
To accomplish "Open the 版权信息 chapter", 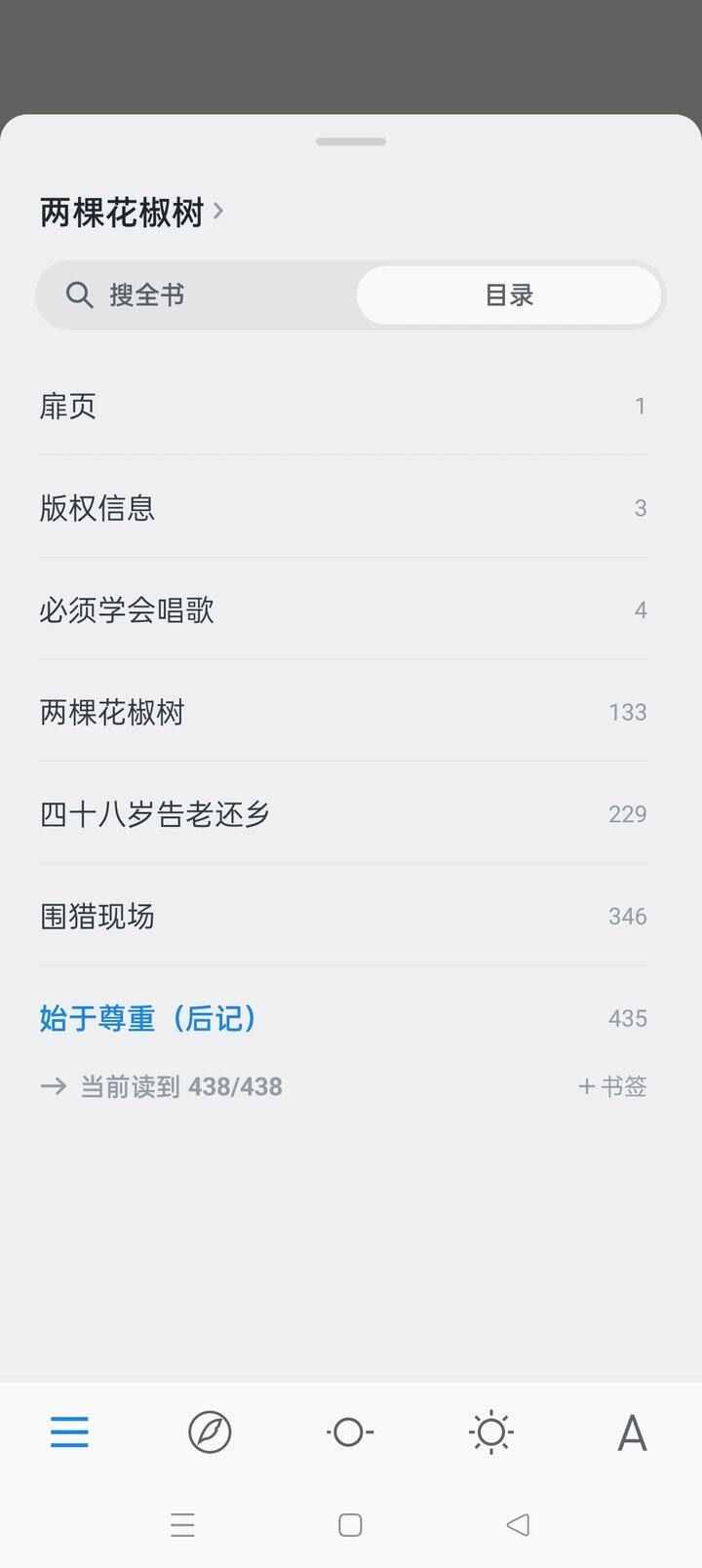I will coord(341,508).
